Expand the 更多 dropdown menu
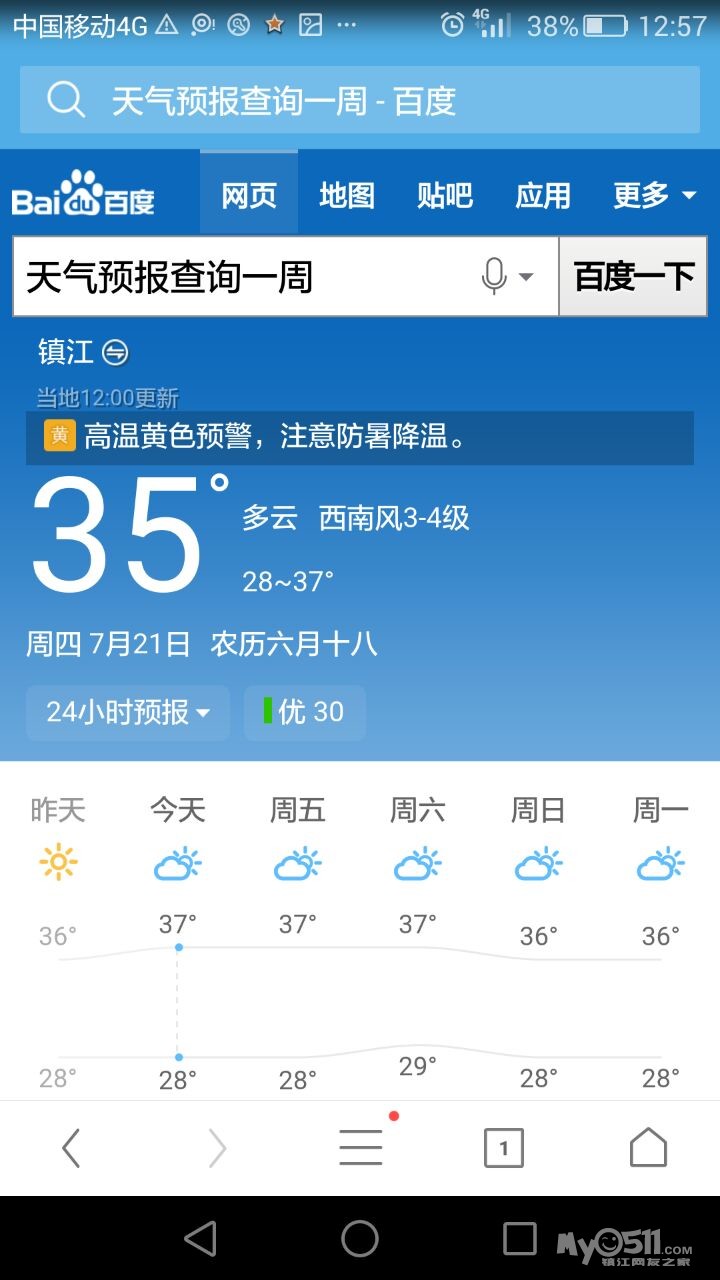The height and width of the screenshot is (1280, 720). (654, 195)
